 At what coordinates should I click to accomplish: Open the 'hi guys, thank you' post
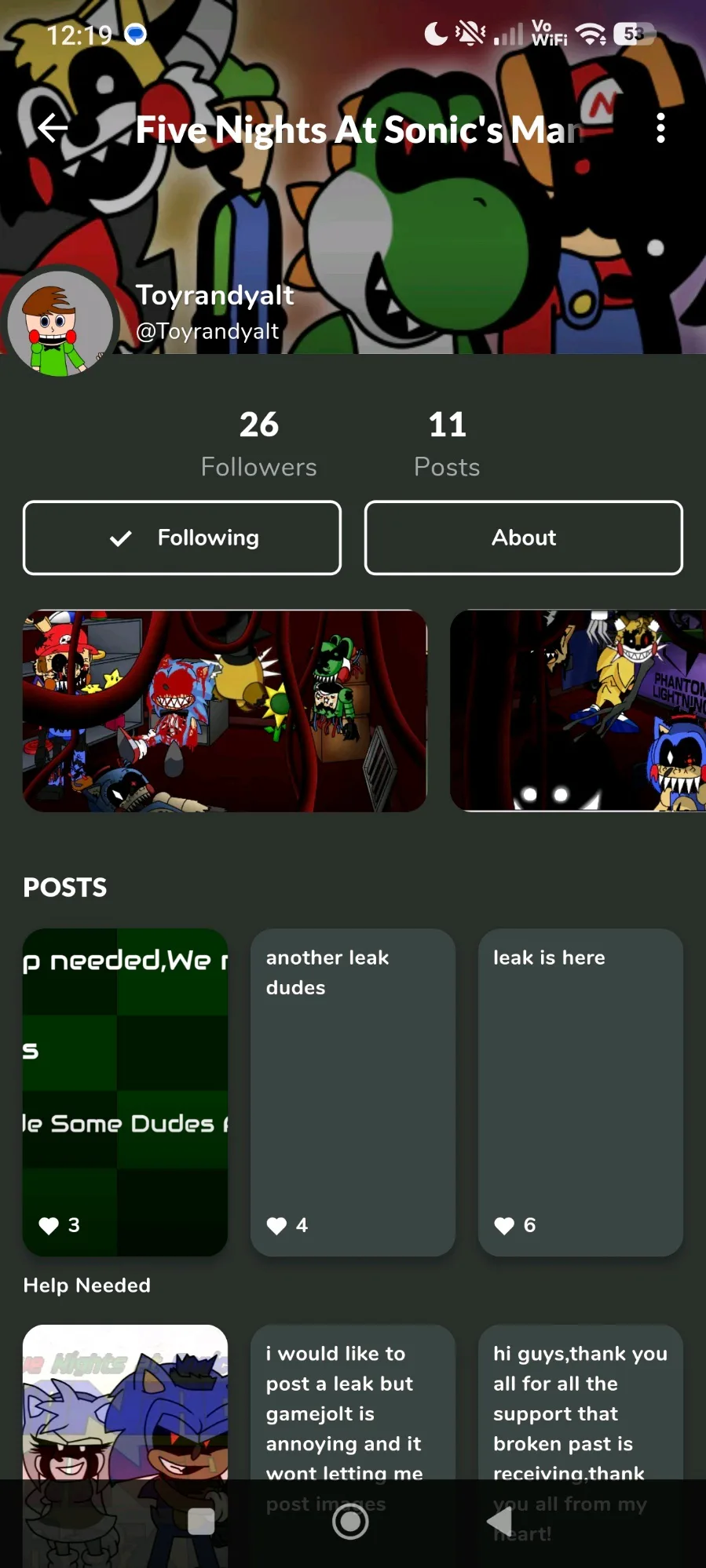click(x=580, y=1405)
